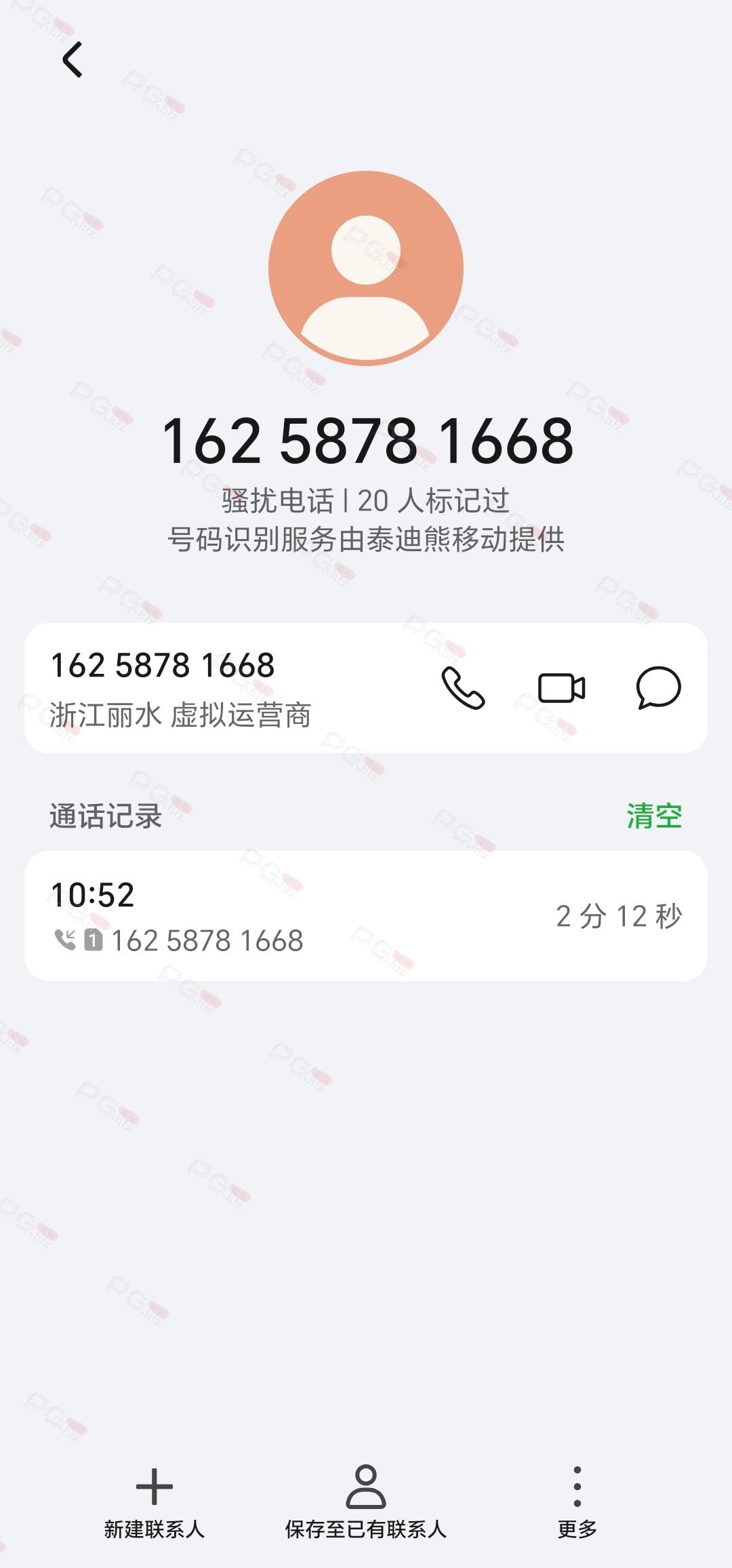
Task: Open the 更多 options menu
Action: pyautogui.click(x=577, y=1502)
